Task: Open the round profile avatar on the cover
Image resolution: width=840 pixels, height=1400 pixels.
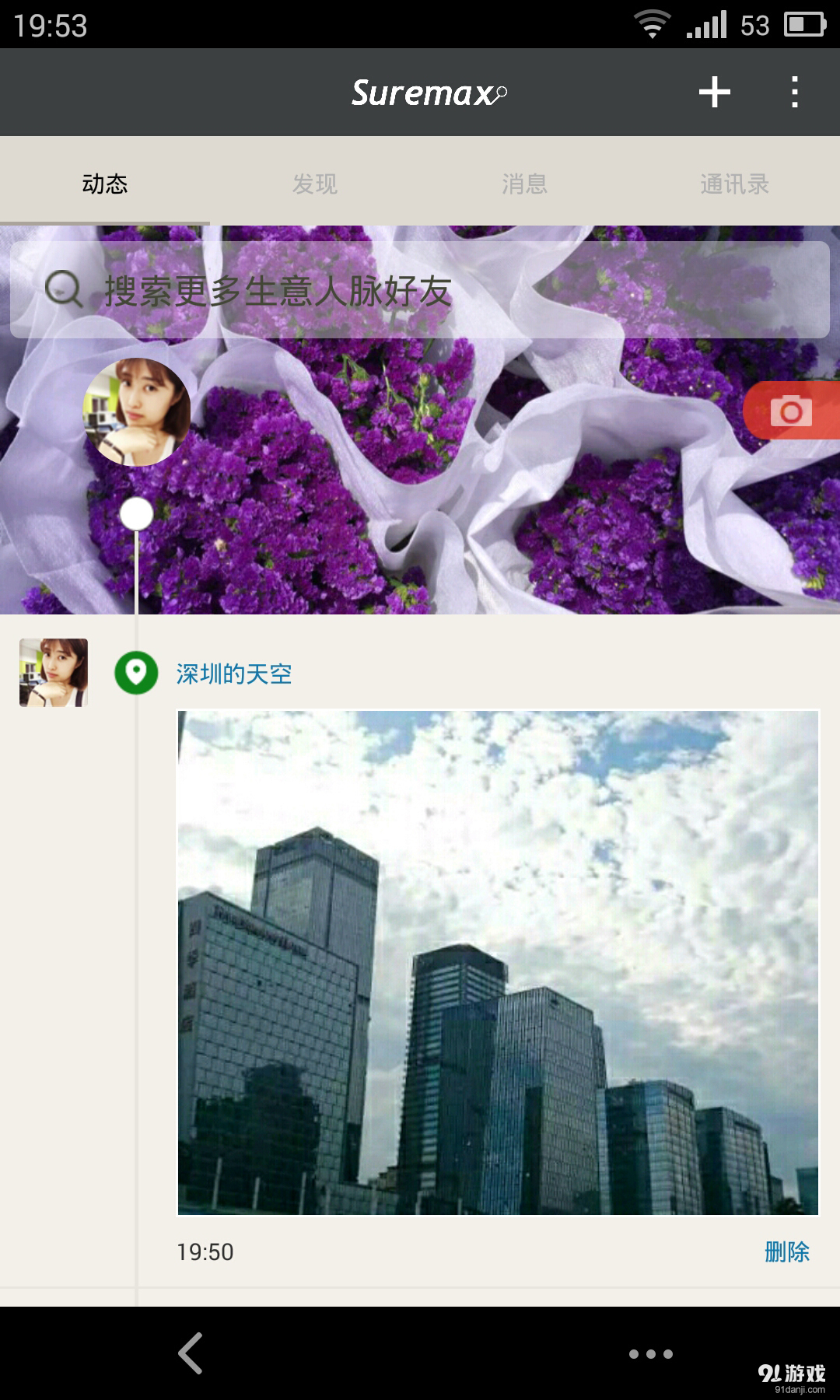Action: coord(137,412)
